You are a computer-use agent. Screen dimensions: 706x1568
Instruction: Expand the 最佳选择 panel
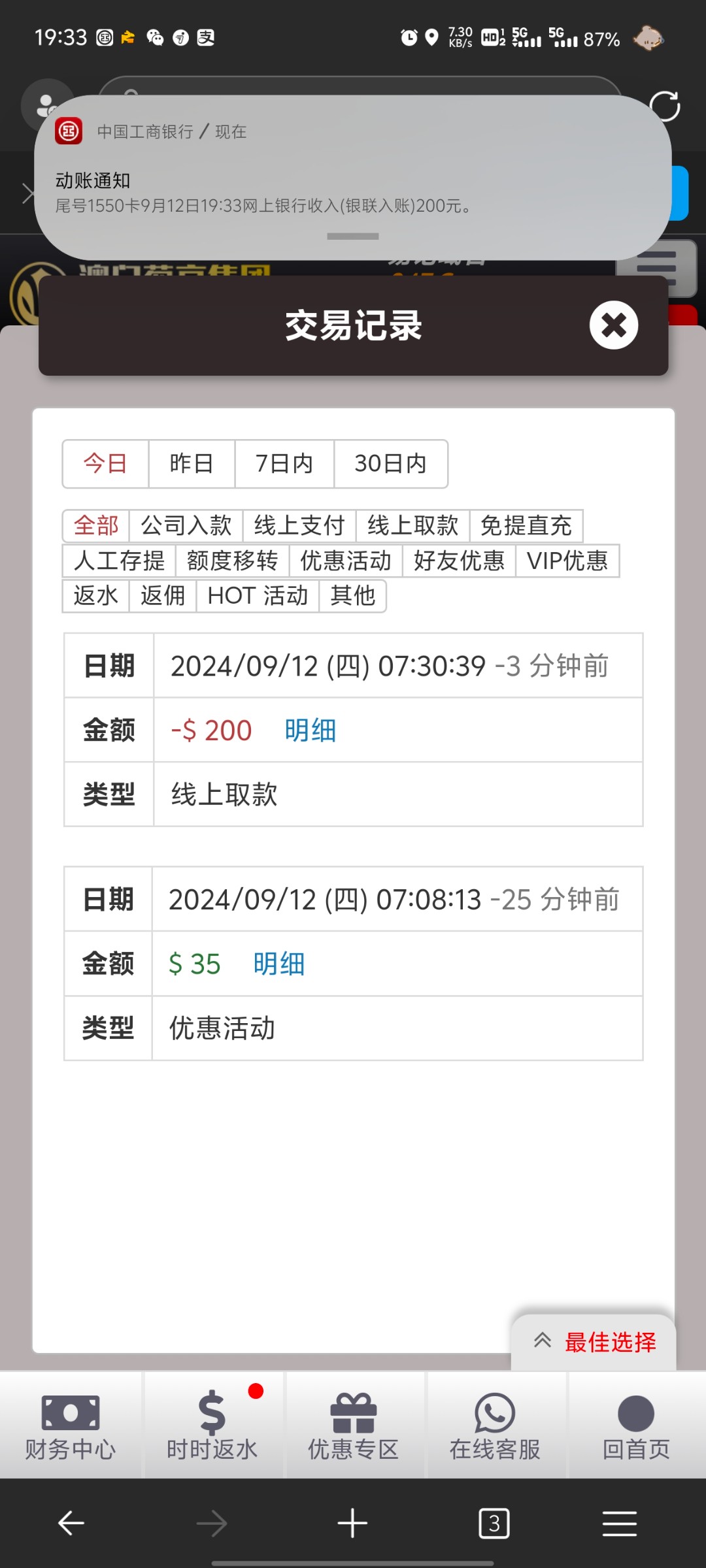coord(594,1343)
